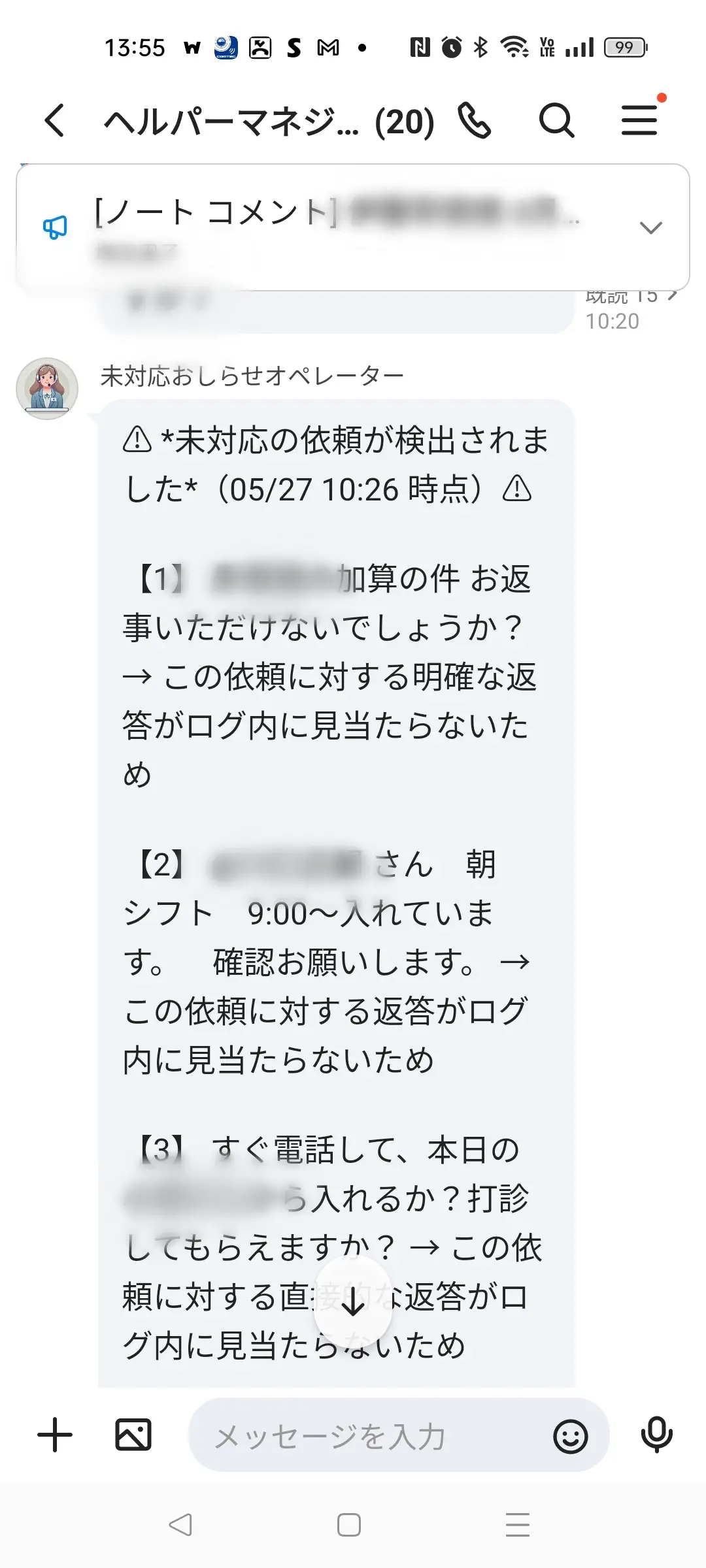
Task: Pick a photo with the gallery icon
Action: click(x=133, y=1435)
